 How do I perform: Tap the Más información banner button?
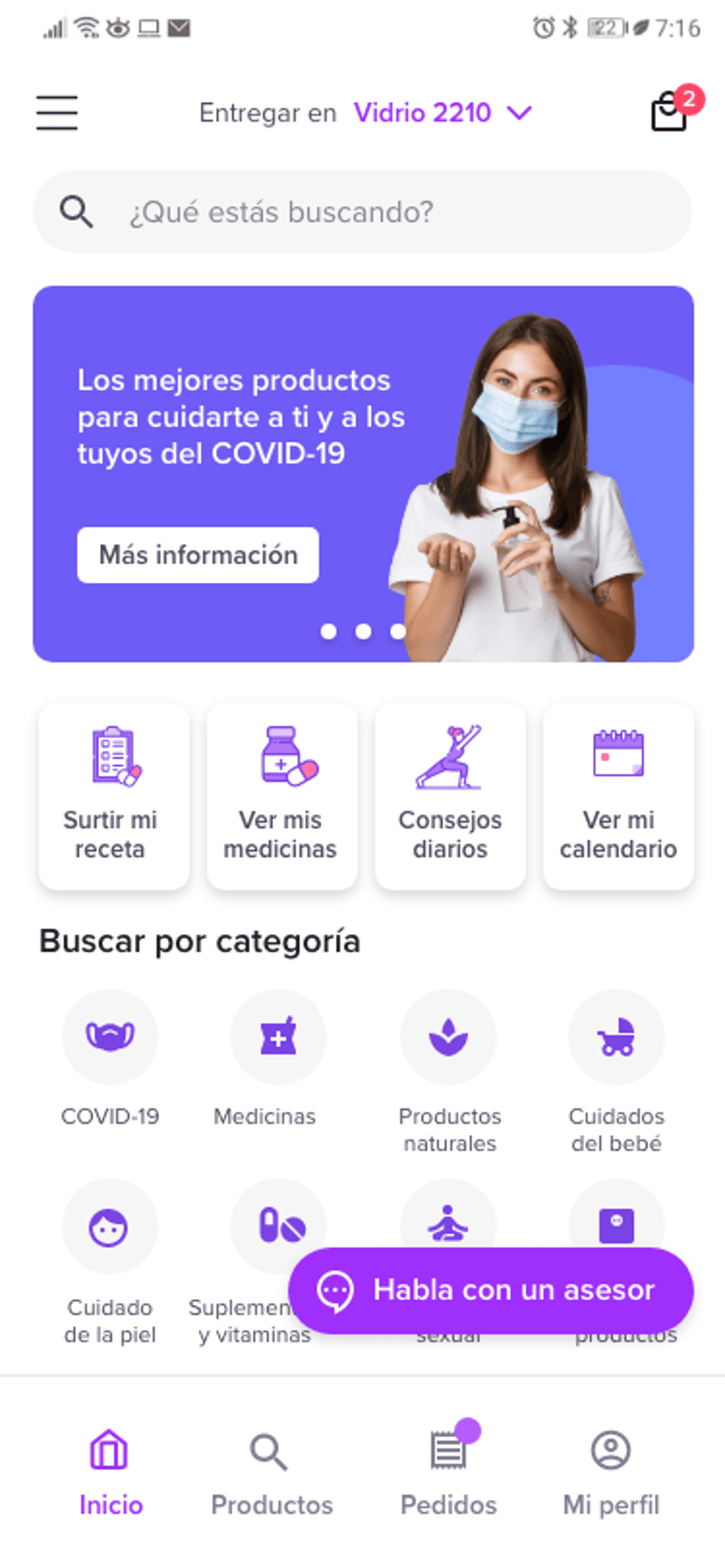198,555
